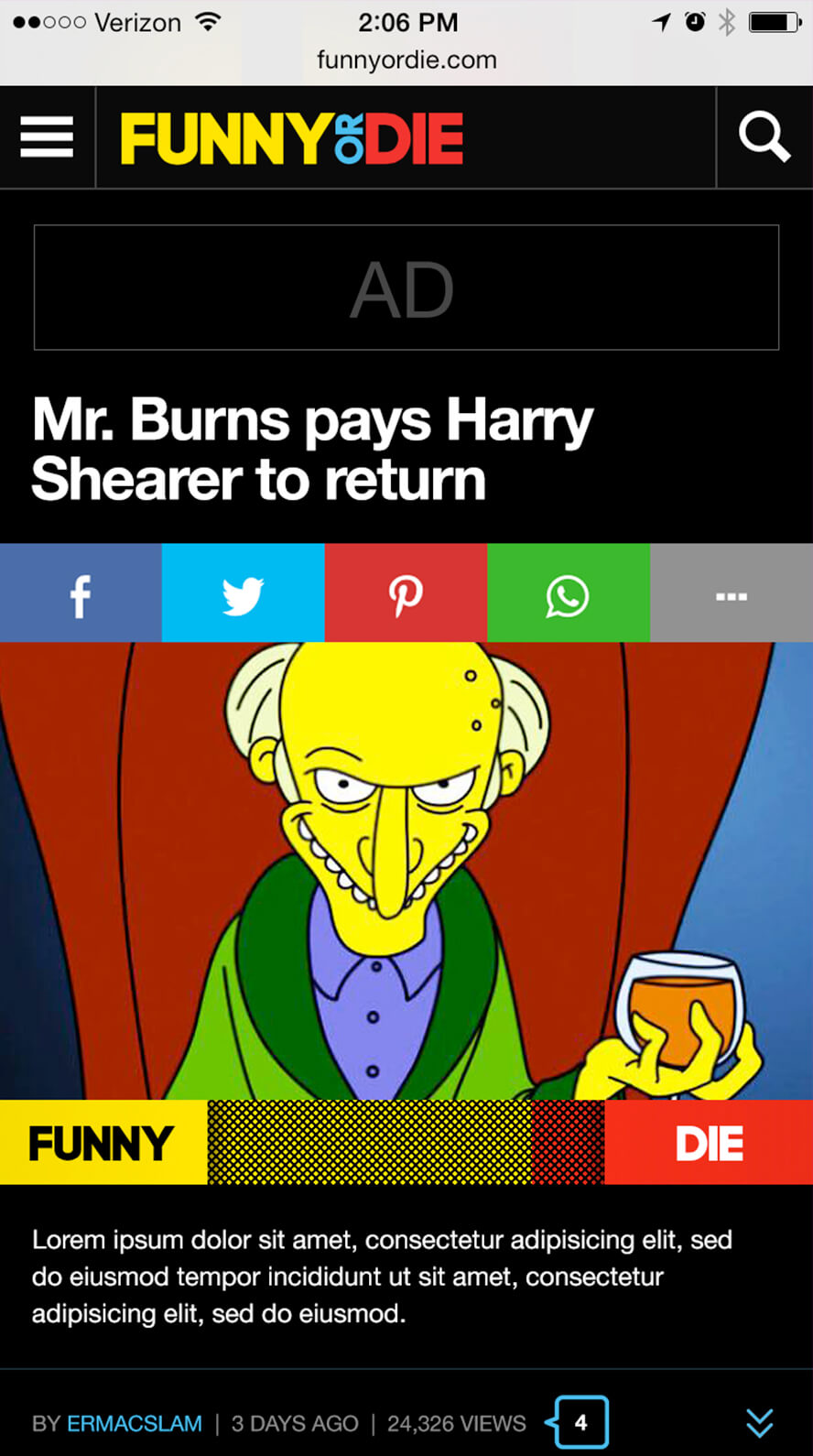Tap the AD banner

406,288
